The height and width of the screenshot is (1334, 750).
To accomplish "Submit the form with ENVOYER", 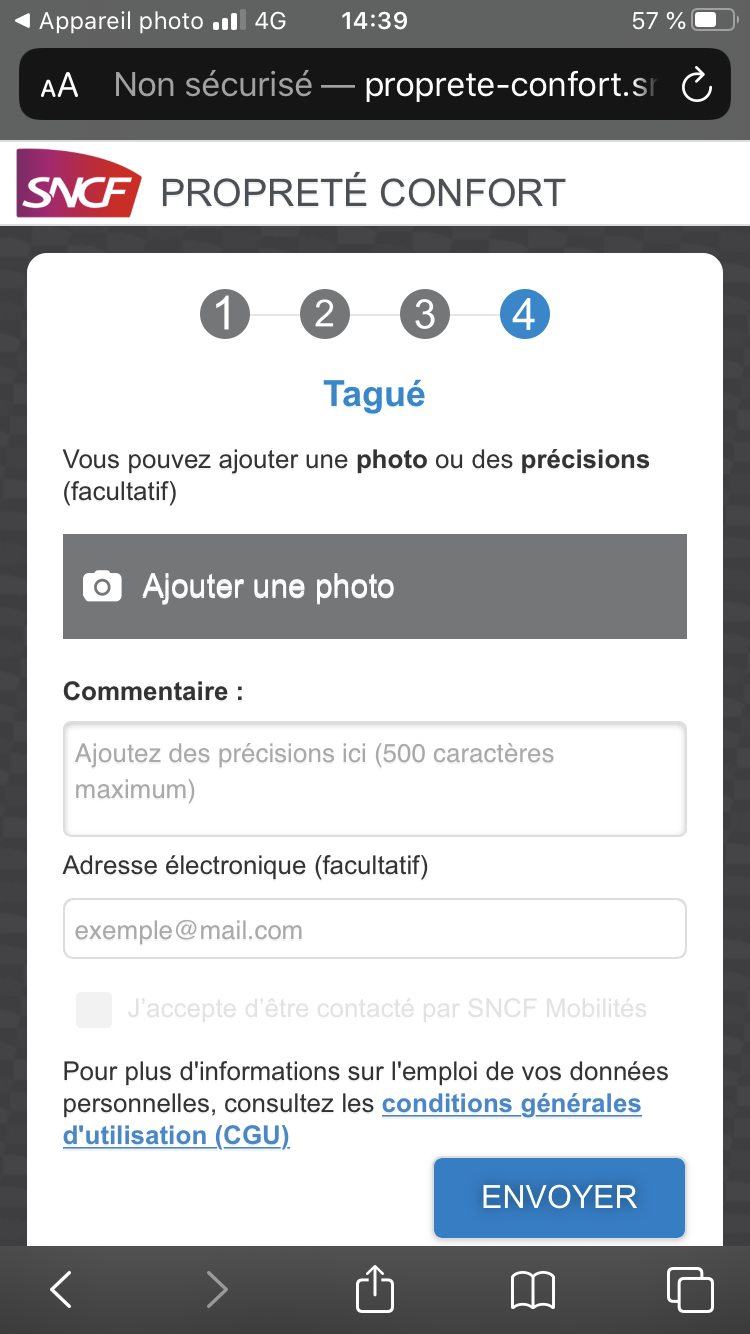I will point(559,1197).
